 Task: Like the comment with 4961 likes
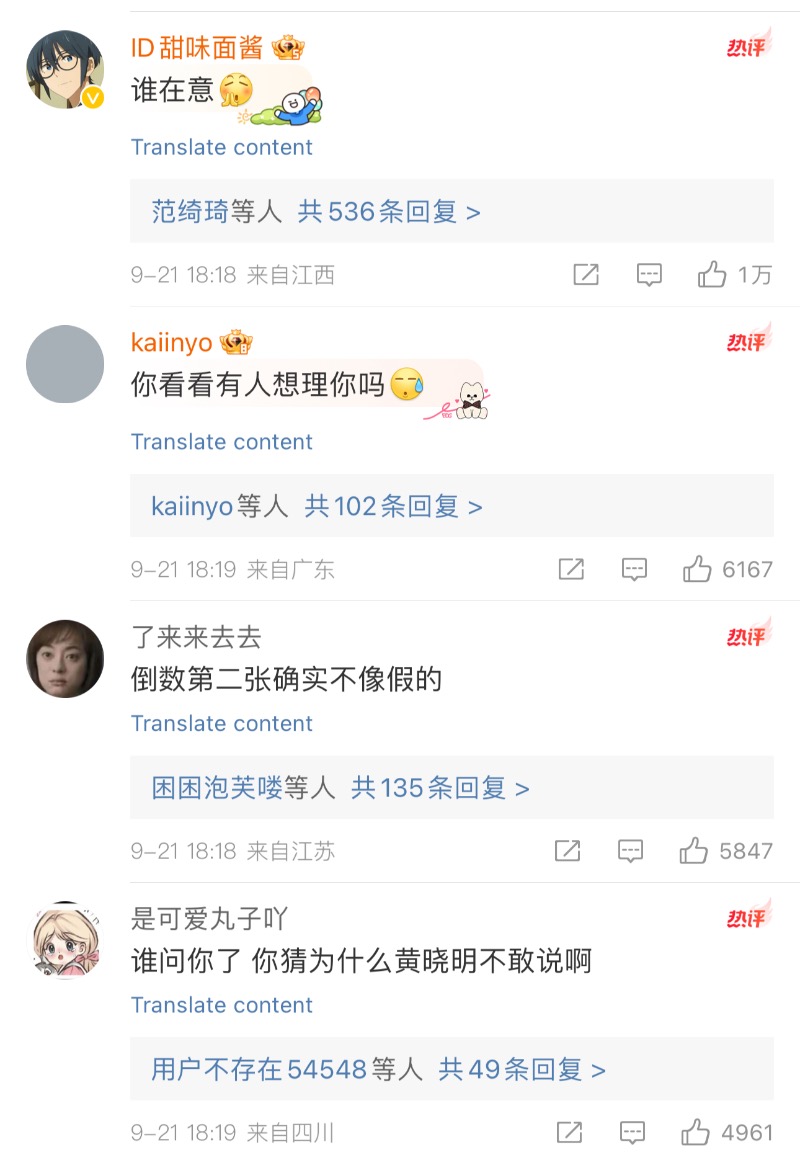[696, 1133]
